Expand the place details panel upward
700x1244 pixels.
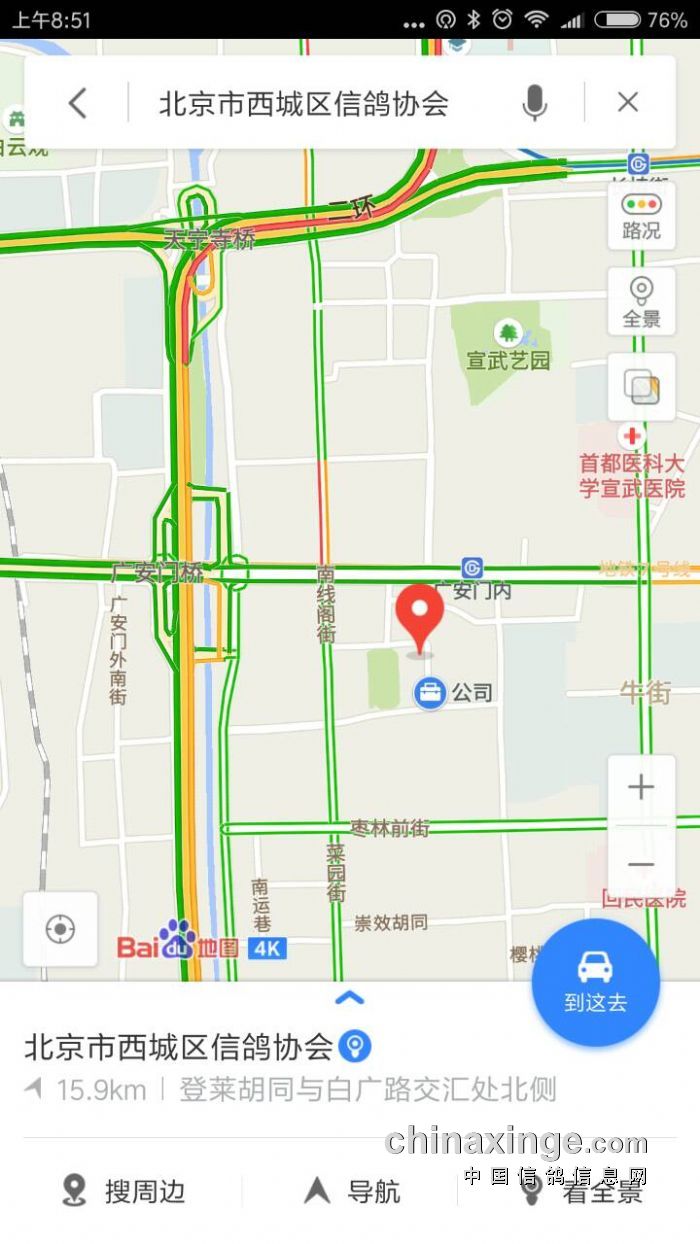click(349, 998)
